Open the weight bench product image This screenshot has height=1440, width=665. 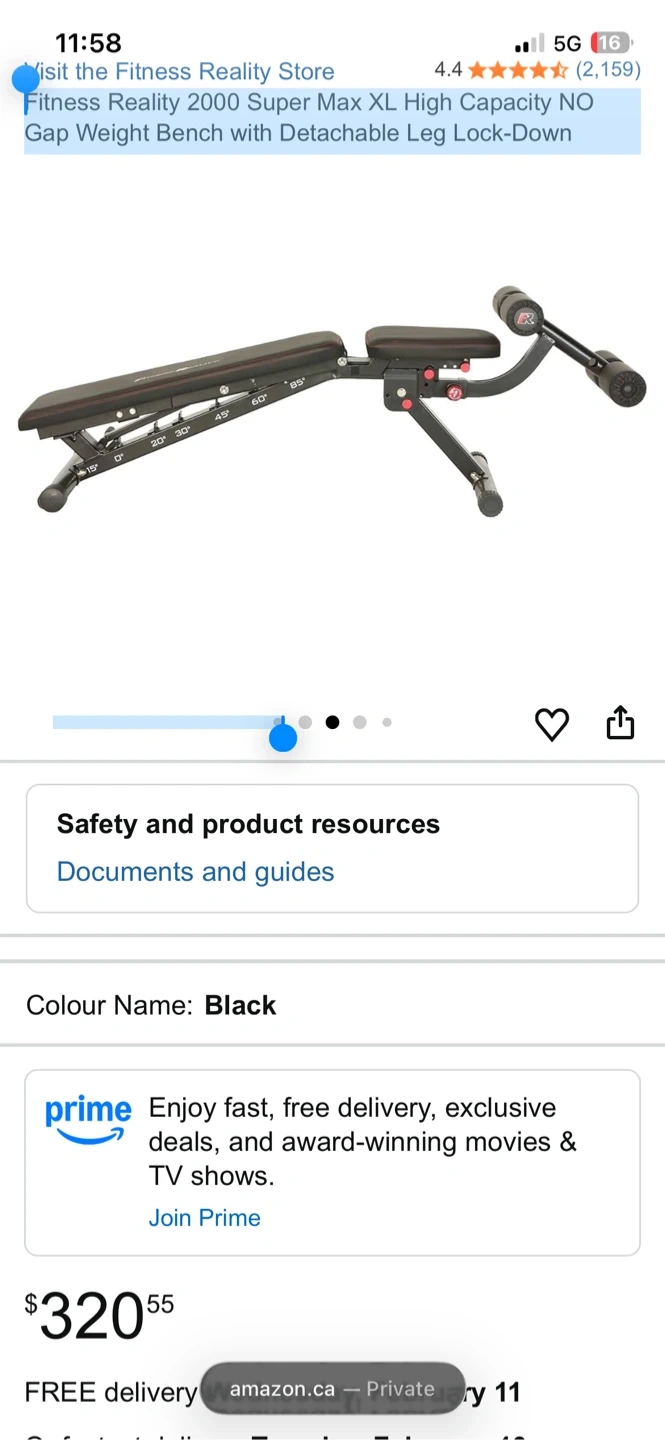(332, 400)
